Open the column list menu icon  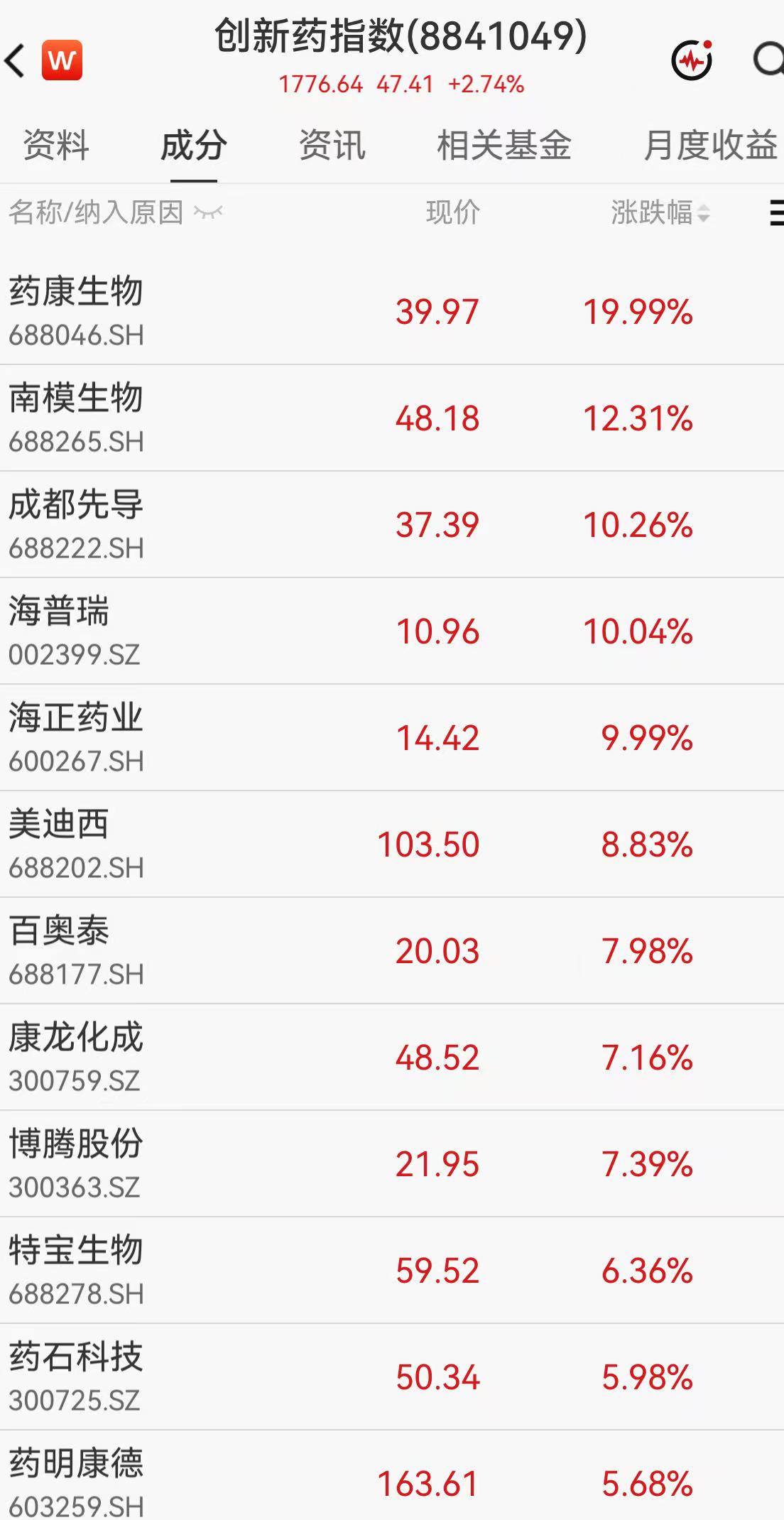[777, 212]
